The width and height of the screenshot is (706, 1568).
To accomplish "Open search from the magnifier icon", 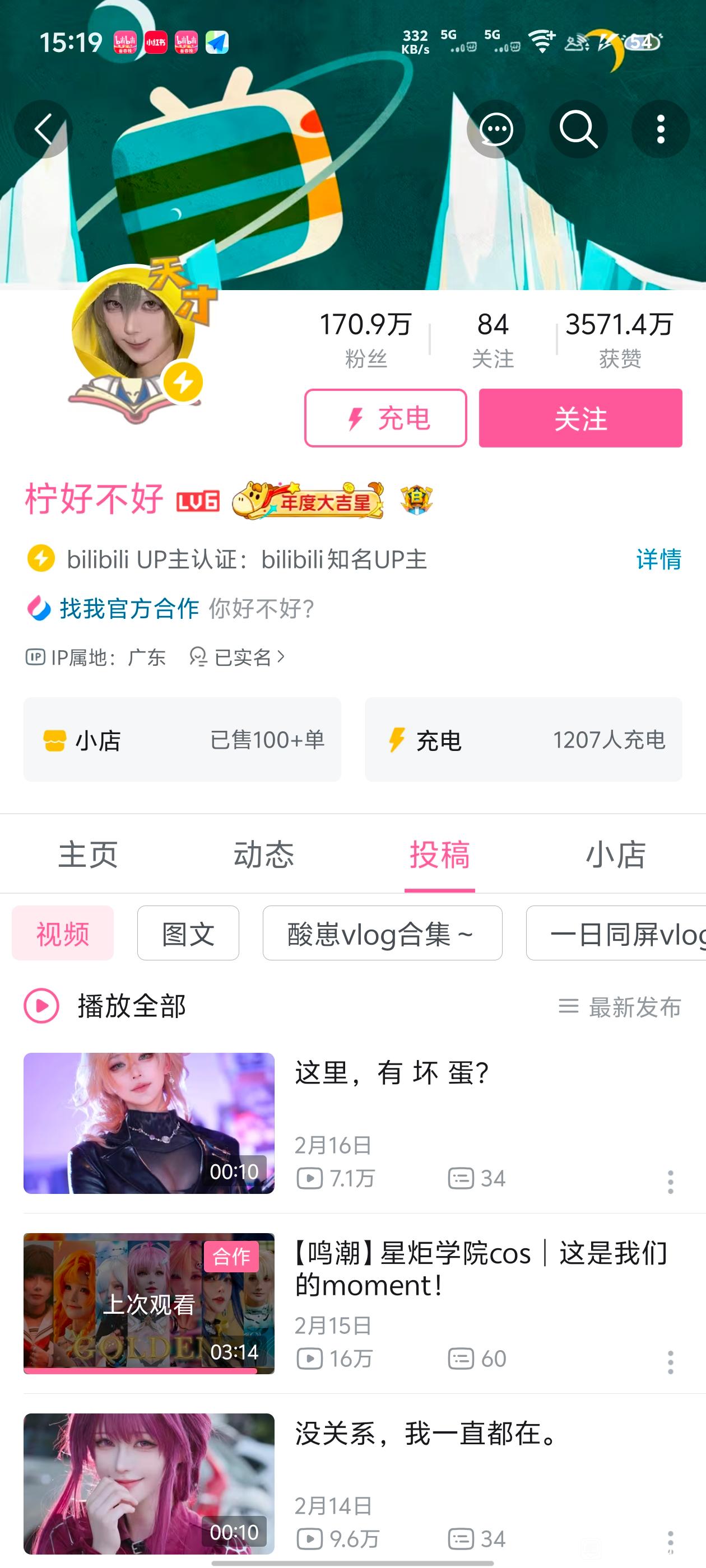I will [578, 130].
